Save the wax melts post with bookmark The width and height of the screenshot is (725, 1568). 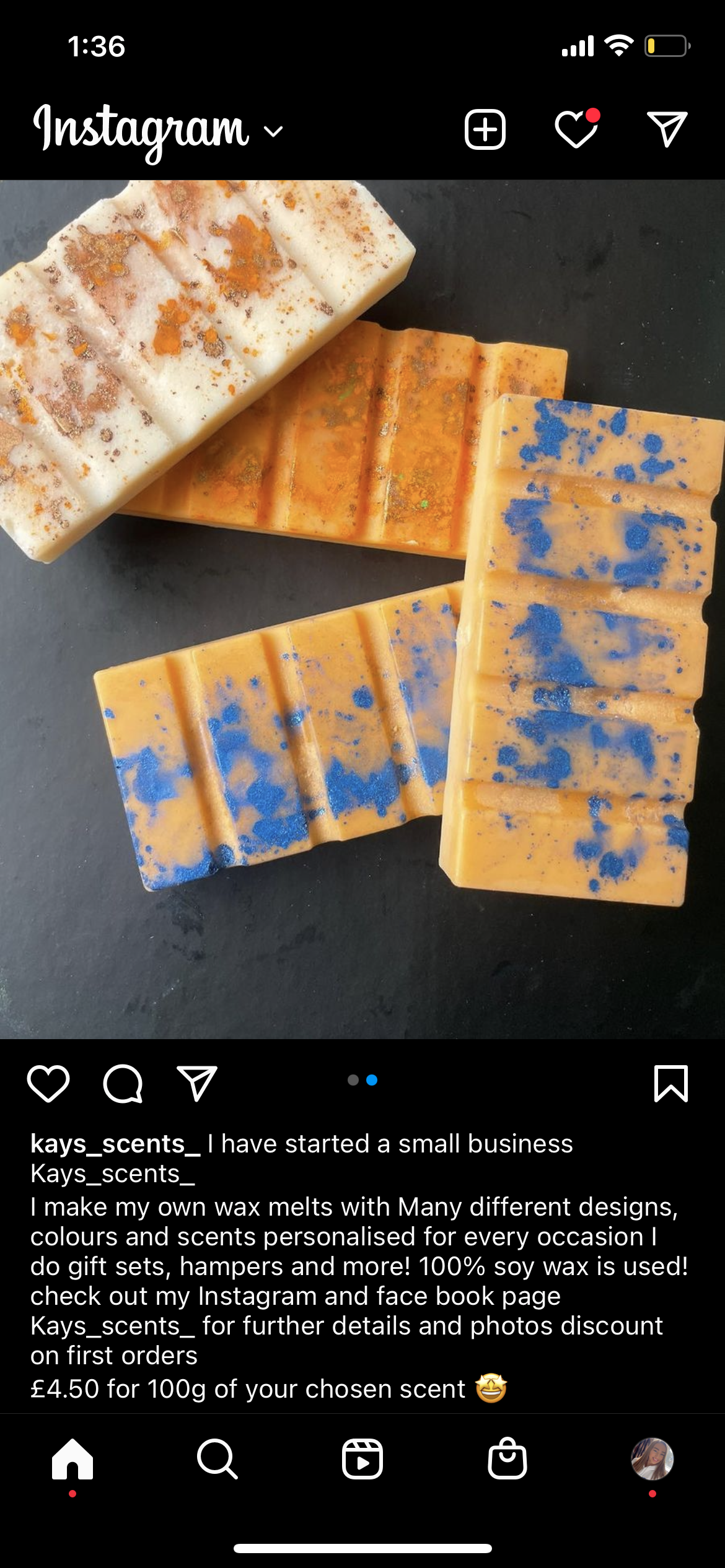tap(671, 1084)
